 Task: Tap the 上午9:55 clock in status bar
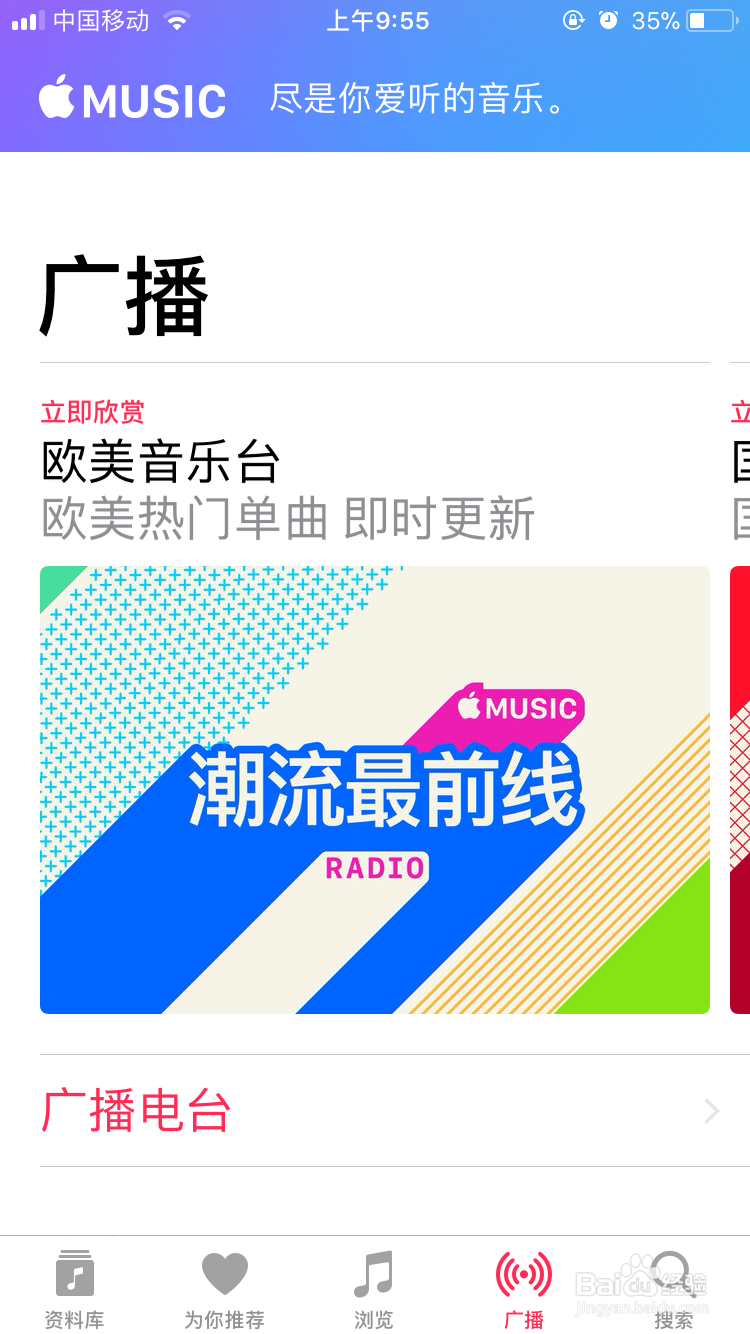tap(378, 19)
